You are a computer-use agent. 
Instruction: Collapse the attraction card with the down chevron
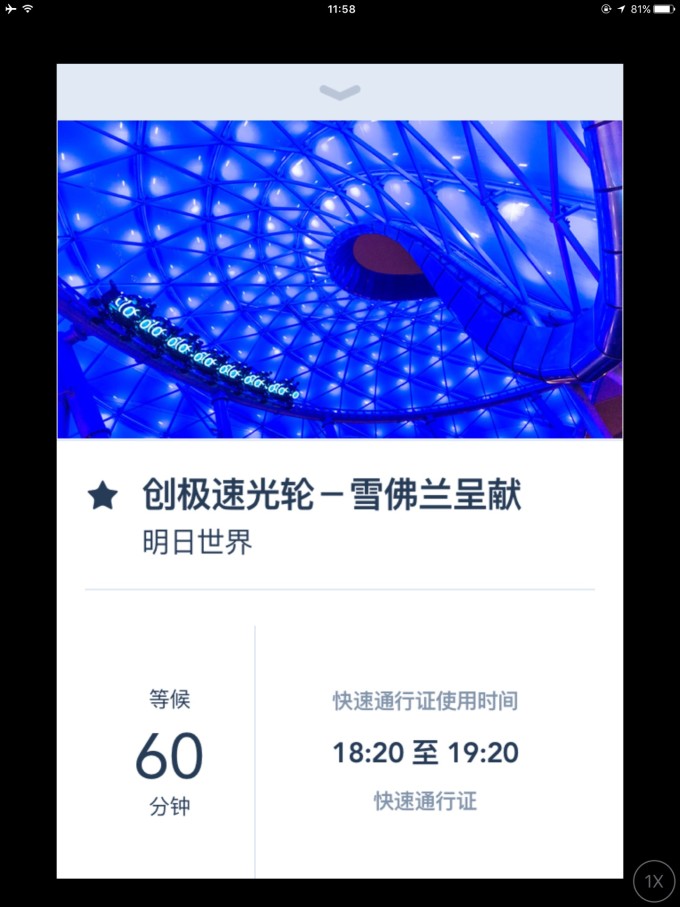point(340,93)
